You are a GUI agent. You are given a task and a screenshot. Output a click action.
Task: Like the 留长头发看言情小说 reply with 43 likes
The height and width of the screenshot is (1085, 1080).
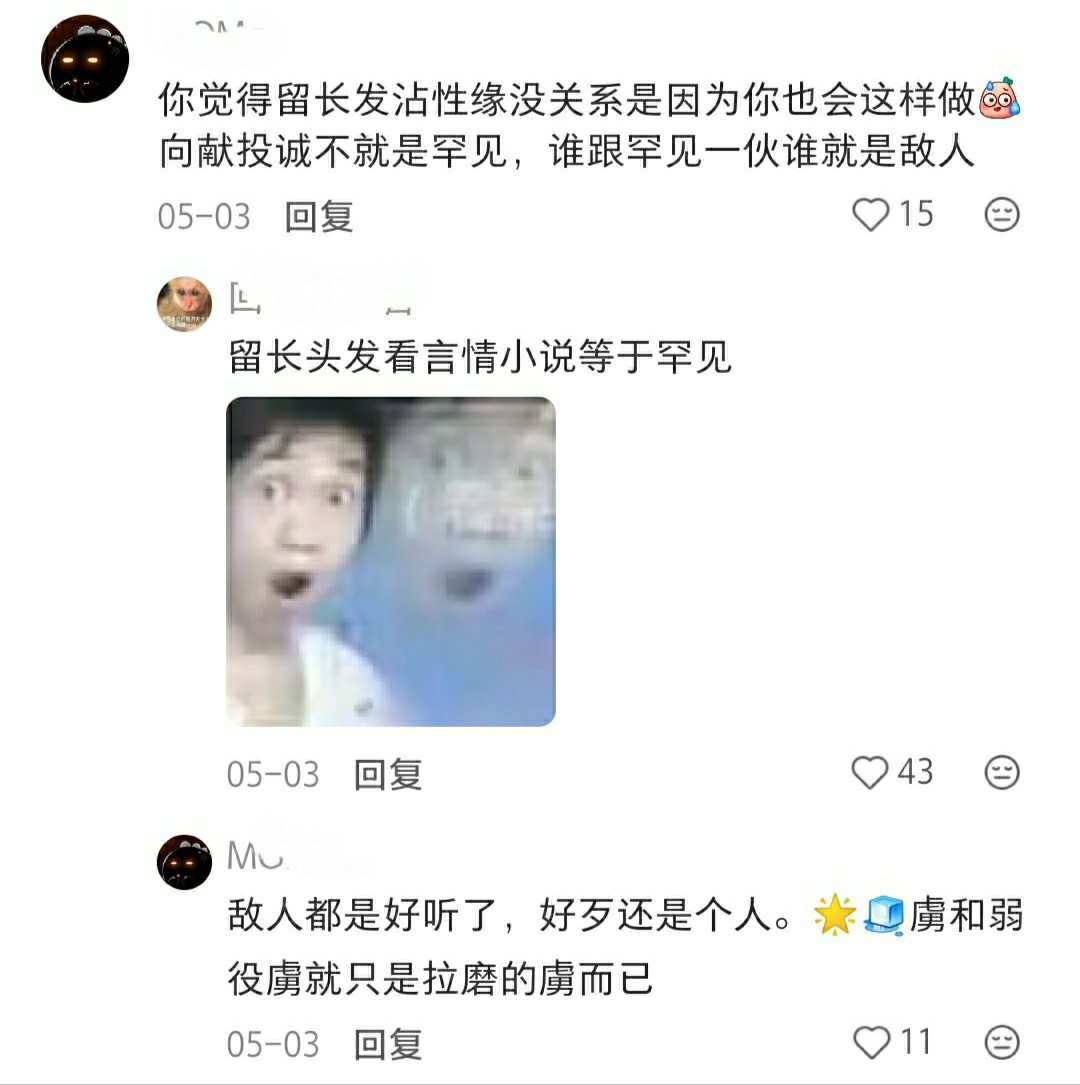(x=870, y=772)
